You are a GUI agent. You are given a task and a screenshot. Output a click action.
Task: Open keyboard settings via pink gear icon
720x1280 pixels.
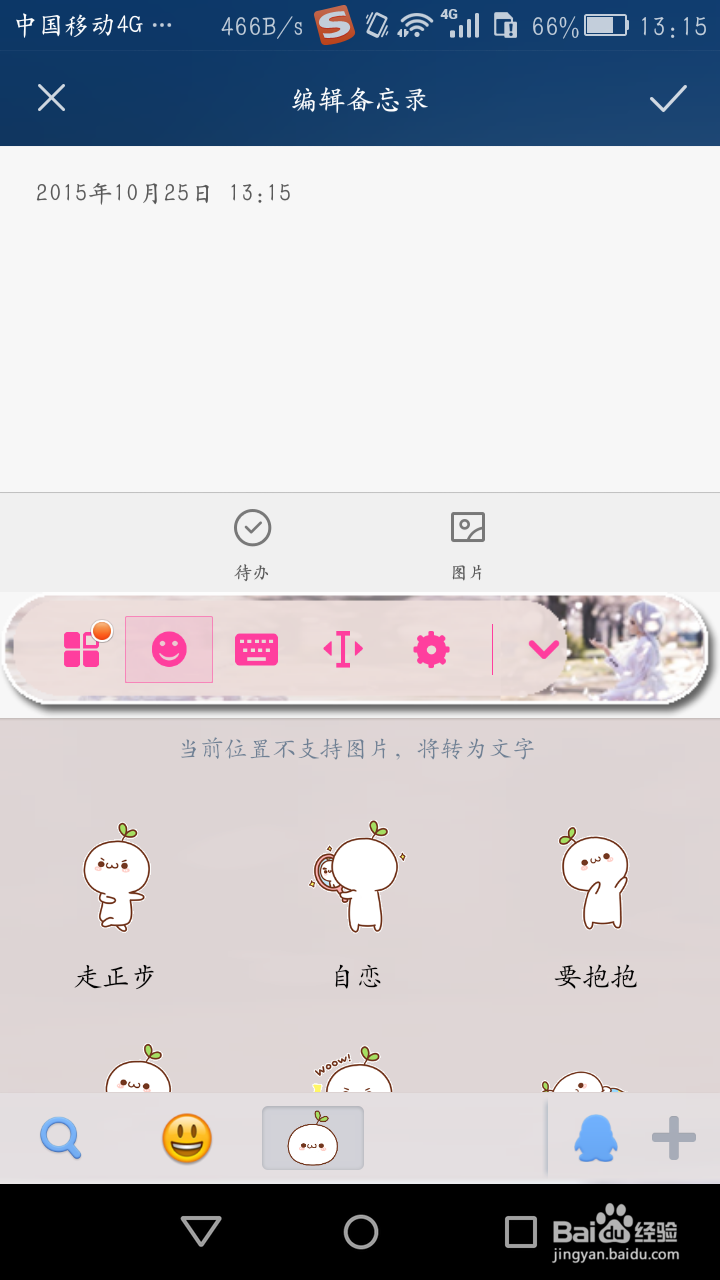click(430, 648)
